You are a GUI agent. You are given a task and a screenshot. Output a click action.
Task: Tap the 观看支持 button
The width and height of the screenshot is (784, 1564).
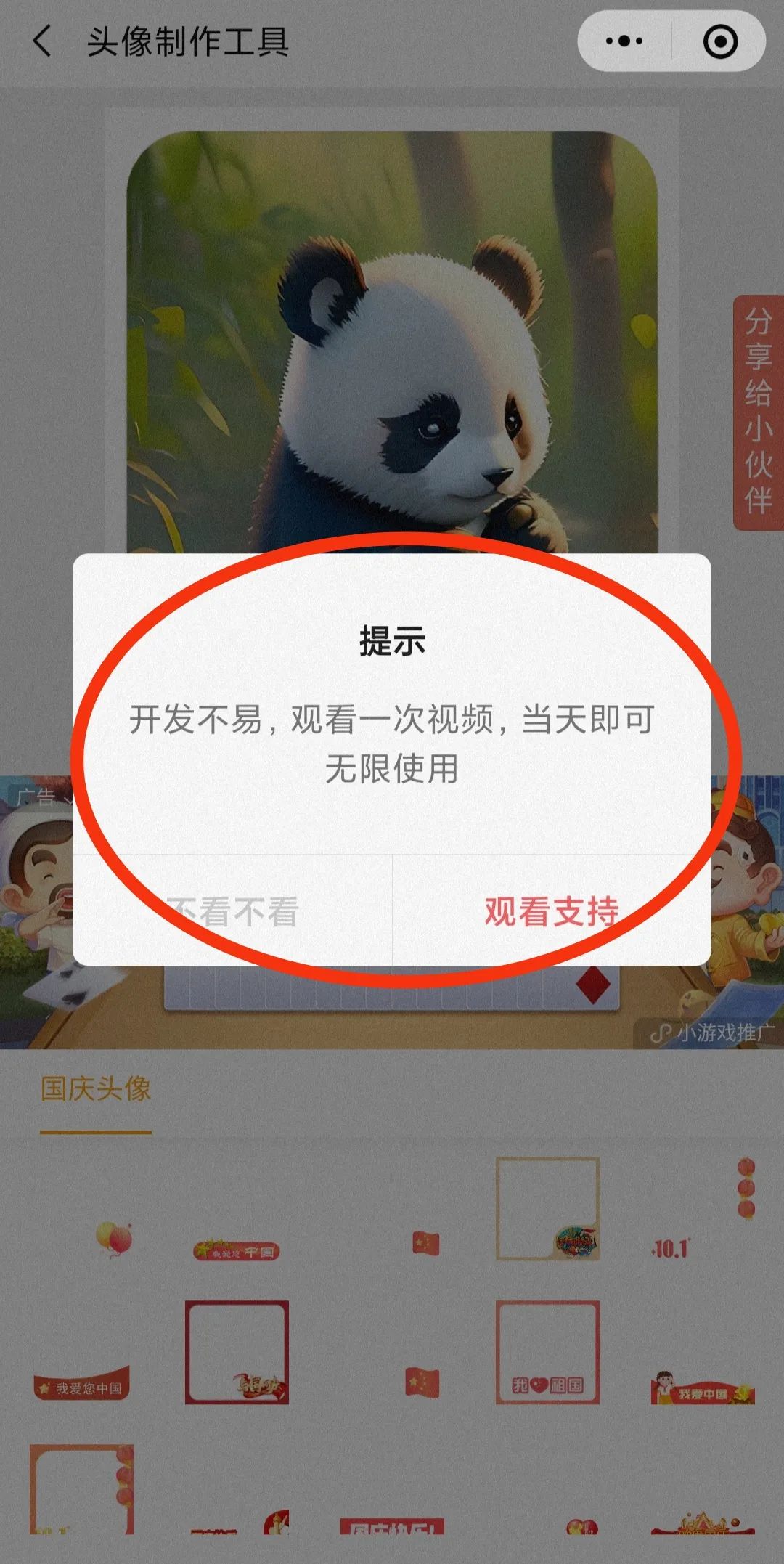pyautogui.click(x=551, y=911)
